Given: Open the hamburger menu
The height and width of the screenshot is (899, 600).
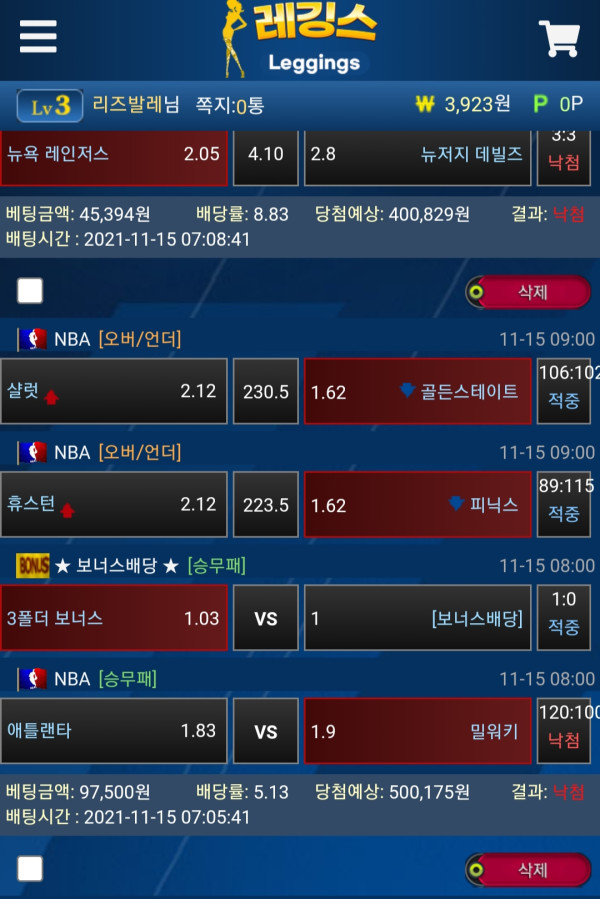Looking at the screenshot, I should [38, 37].
